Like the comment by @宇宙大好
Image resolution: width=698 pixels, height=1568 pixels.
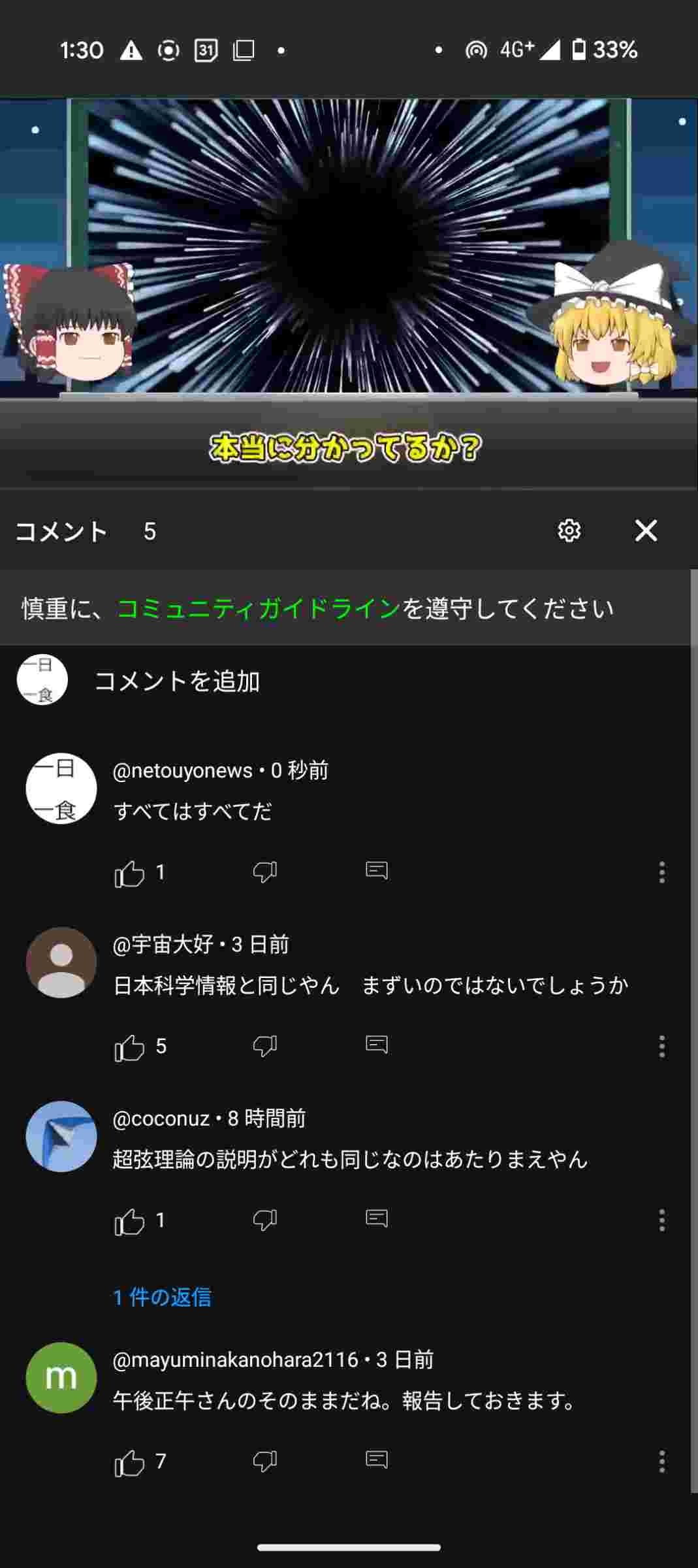click(129, 1047)
